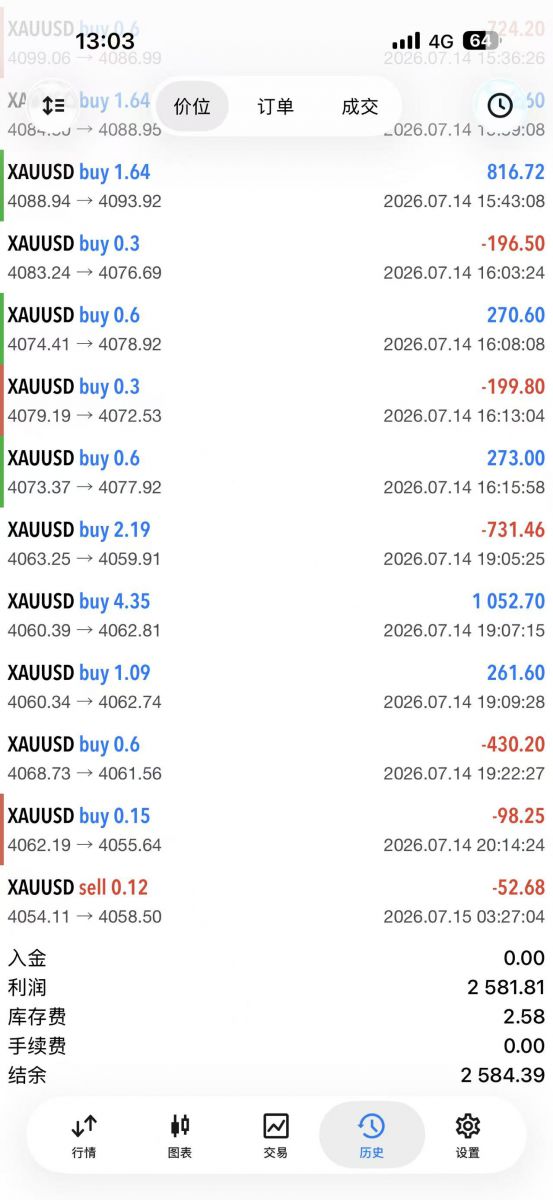Open the sort order icon
553x1200 pixels.
(52, 105)
